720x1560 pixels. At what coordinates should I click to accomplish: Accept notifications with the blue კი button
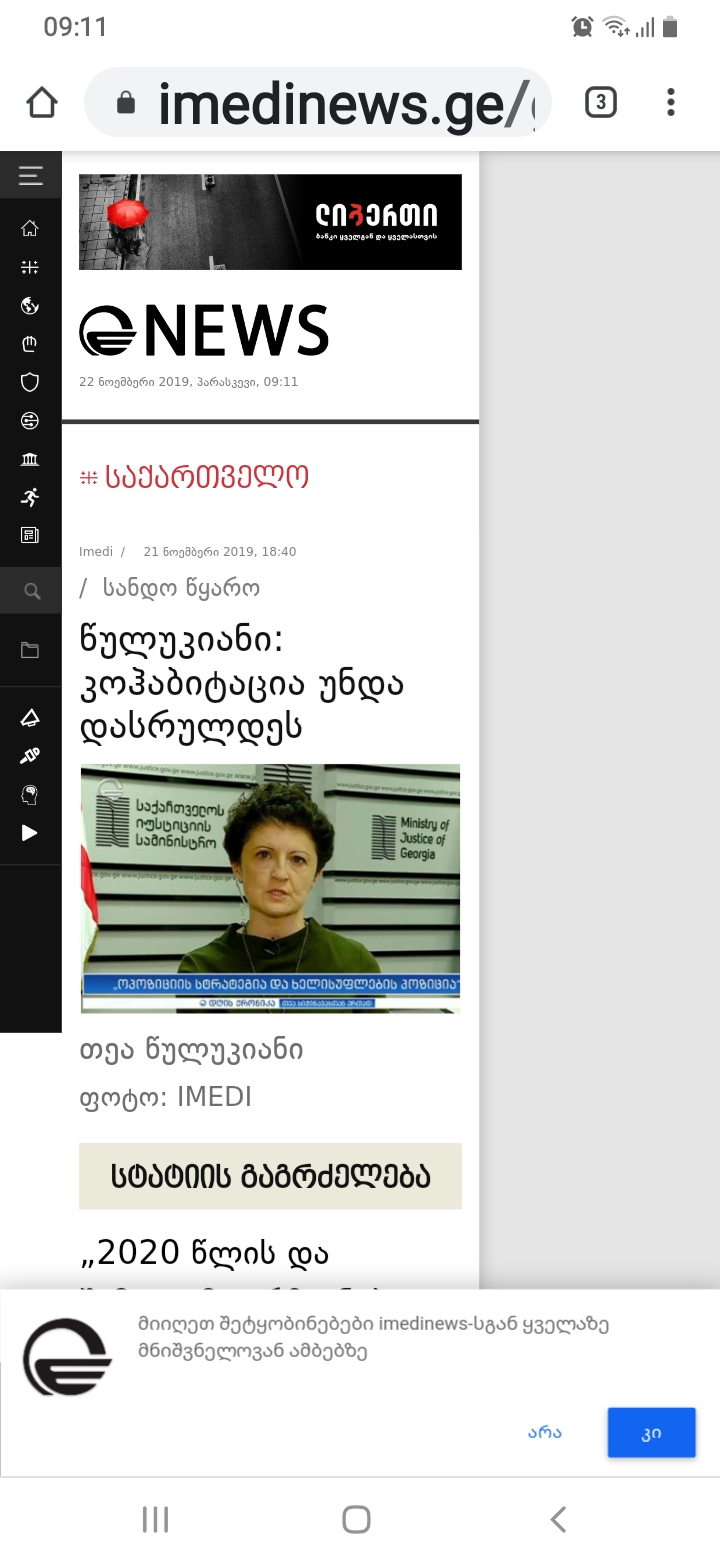pyautogui.click(x=651, y=1433)
